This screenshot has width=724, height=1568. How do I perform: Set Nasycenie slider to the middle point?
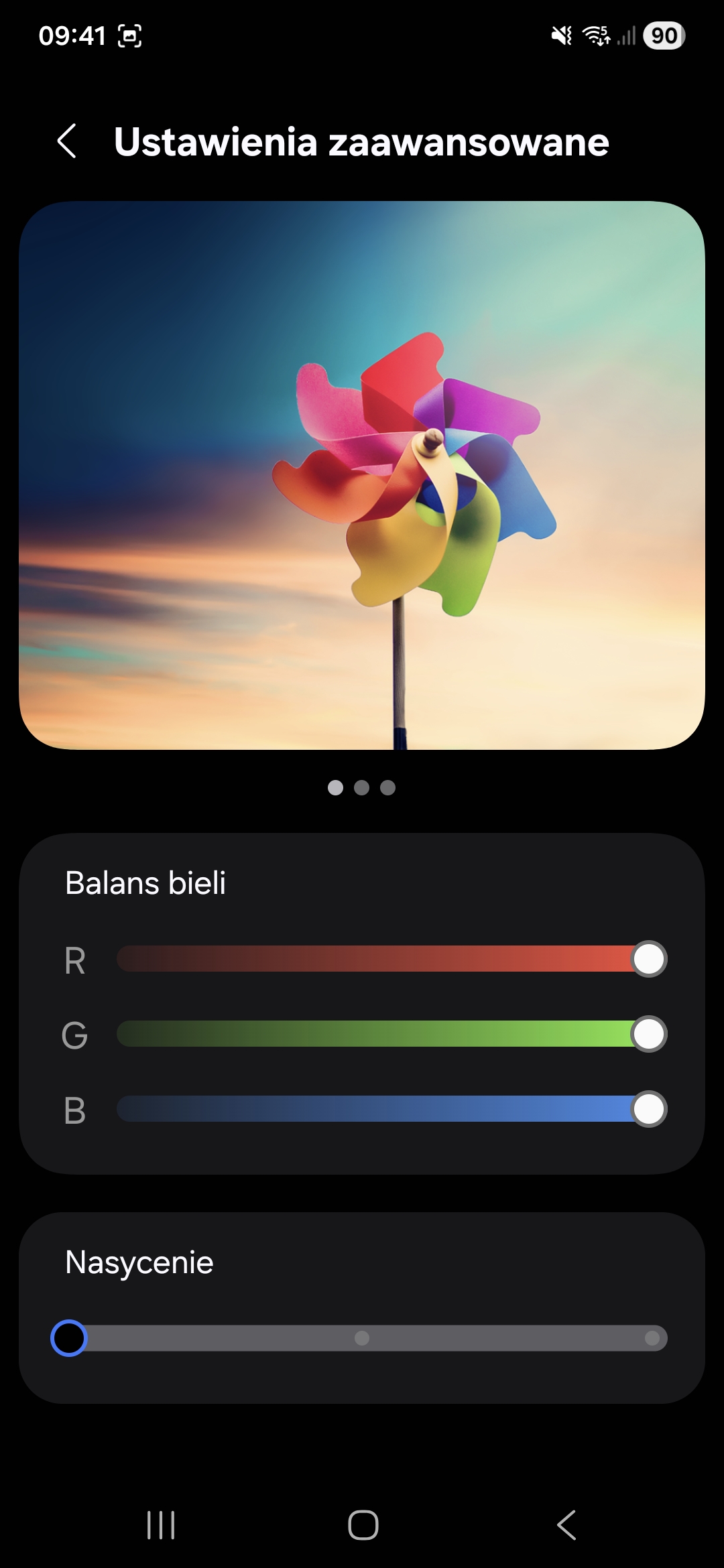point(362,1338)
